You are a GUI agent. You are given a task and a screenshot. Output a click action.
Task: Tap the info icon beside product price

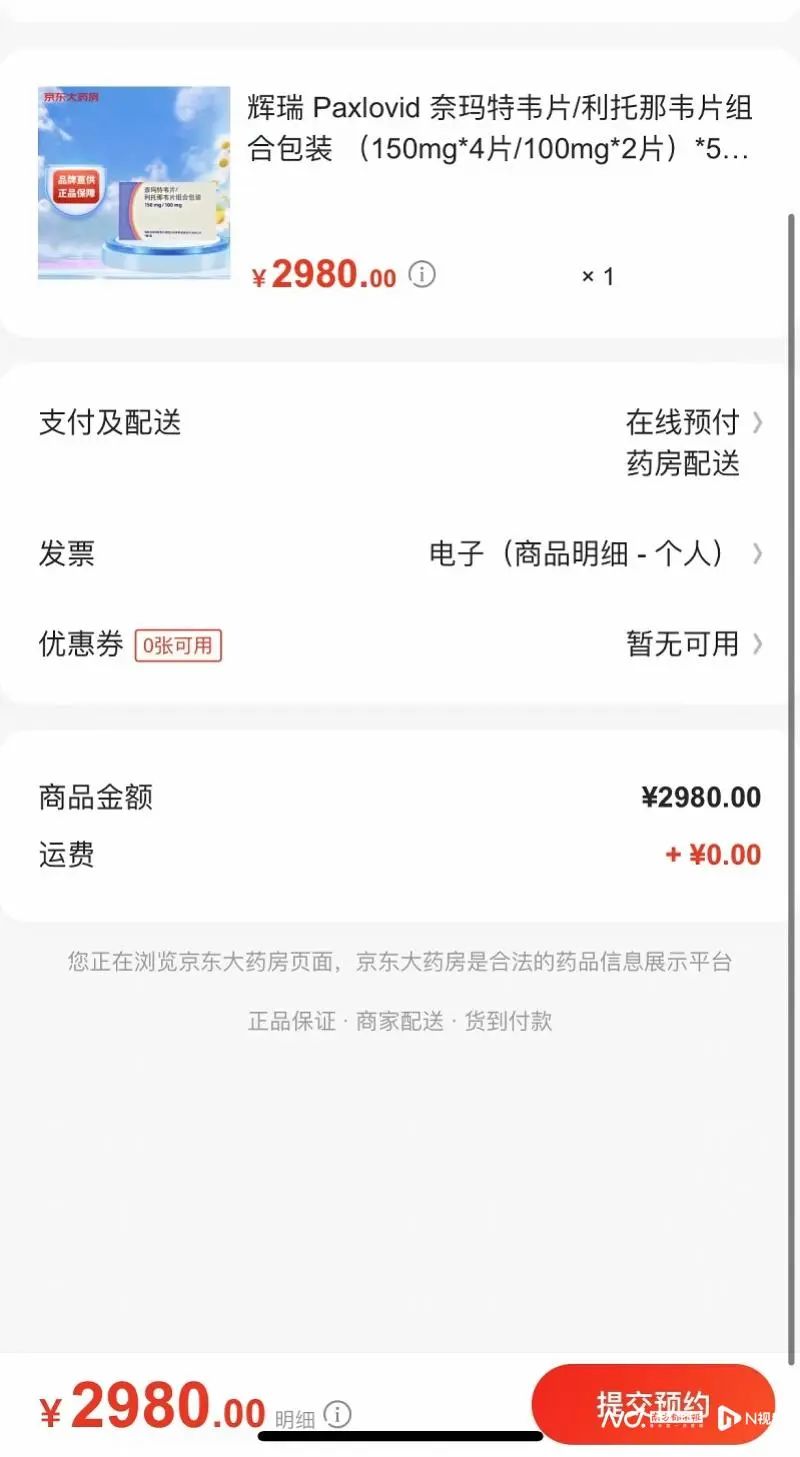click(x=422, y=274)
